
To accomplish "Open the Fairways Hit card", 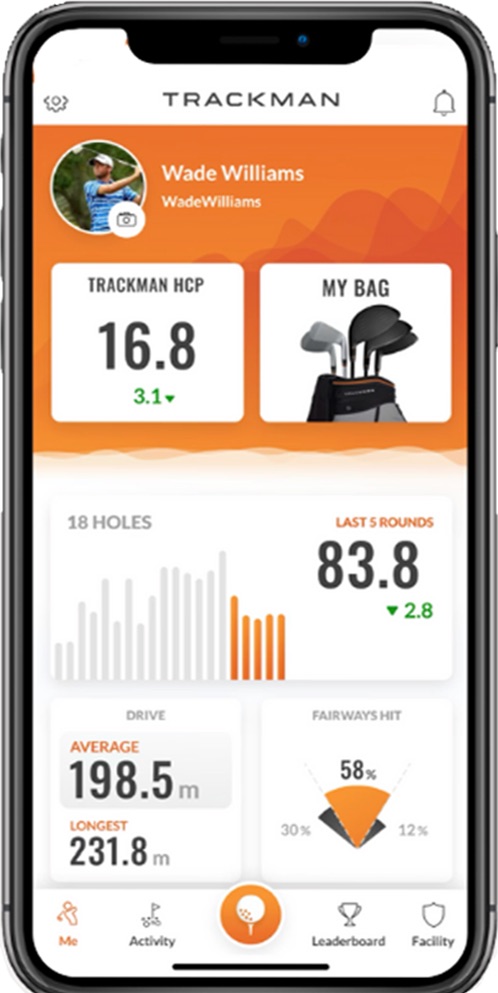I will pos(357,790).
